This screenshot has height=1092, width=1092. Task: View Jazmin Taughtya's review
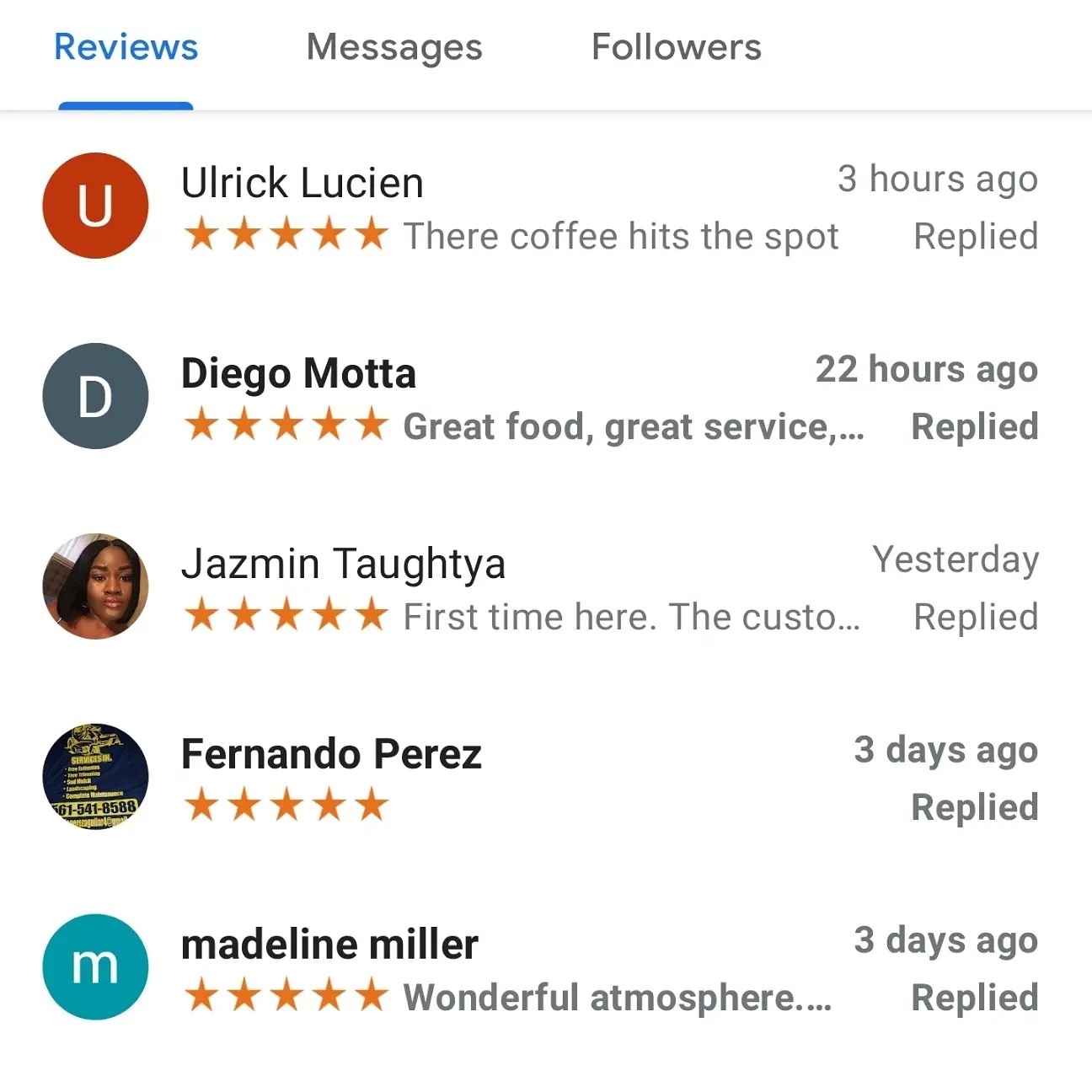pyautogui.click(x=539, y=588)
